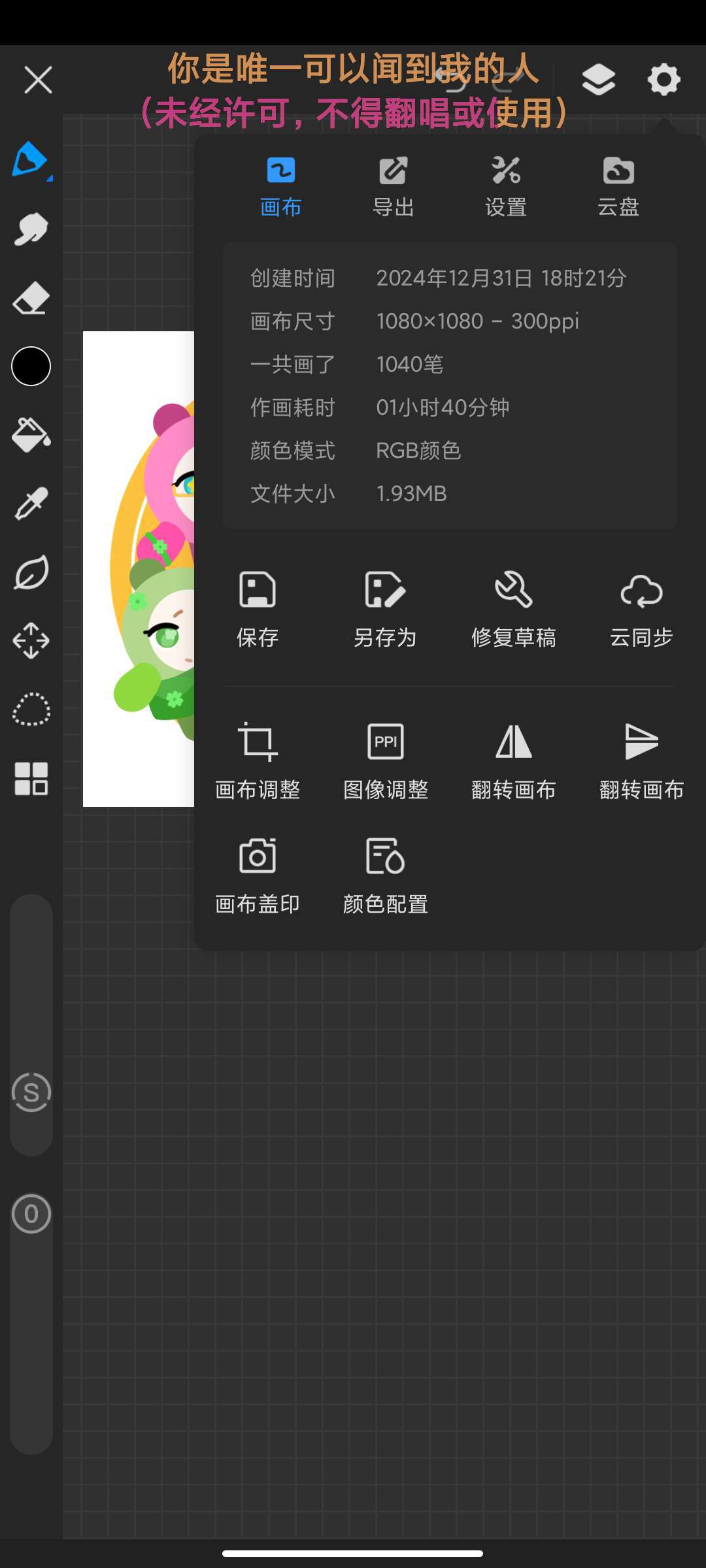This screenshot has width=706, height=1568.
Task: Switch to the 设置 tab
Action: tap(506, 187)
